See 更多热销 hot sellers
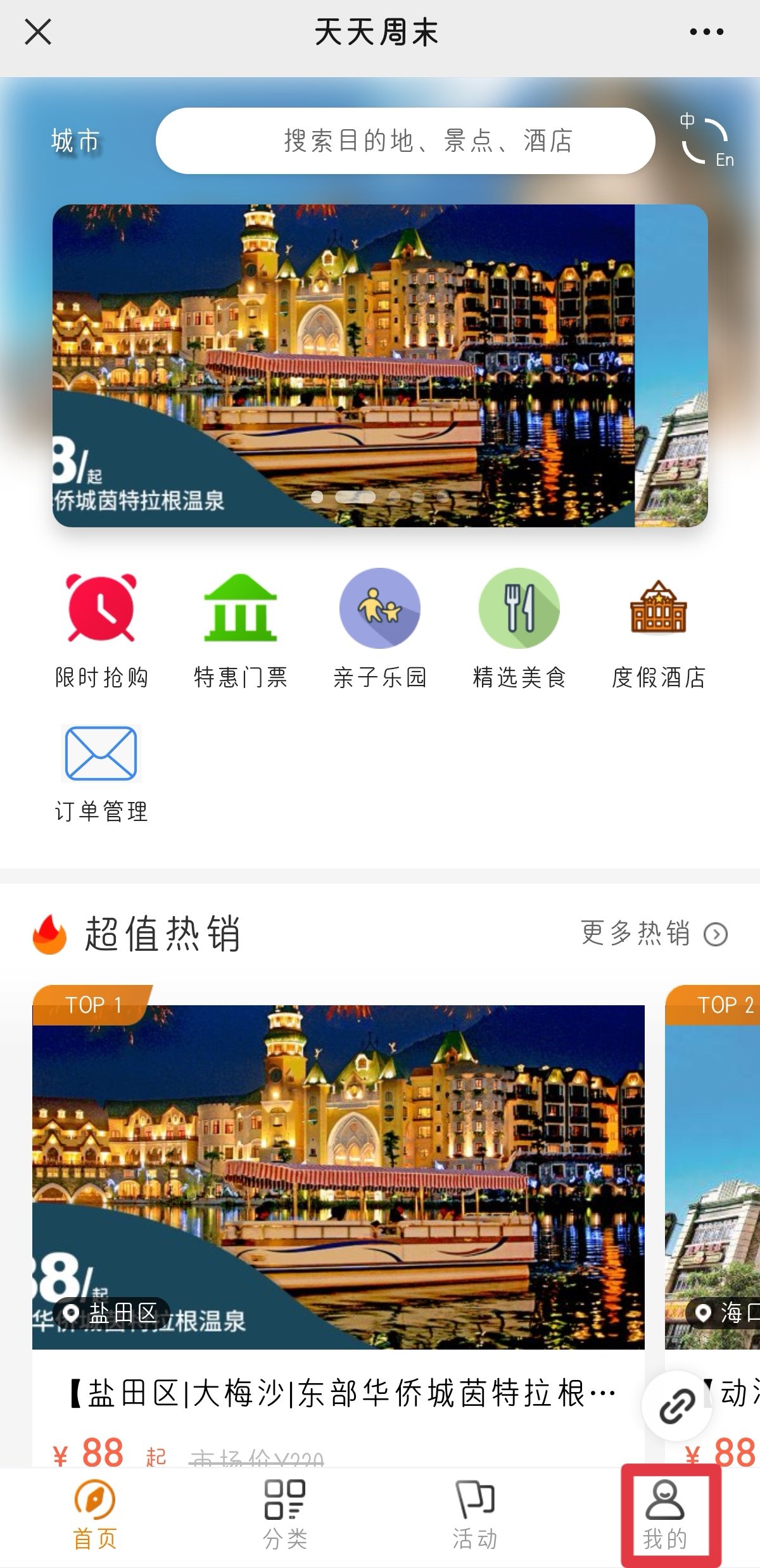The image size is (760, 1568). point(654,934)
